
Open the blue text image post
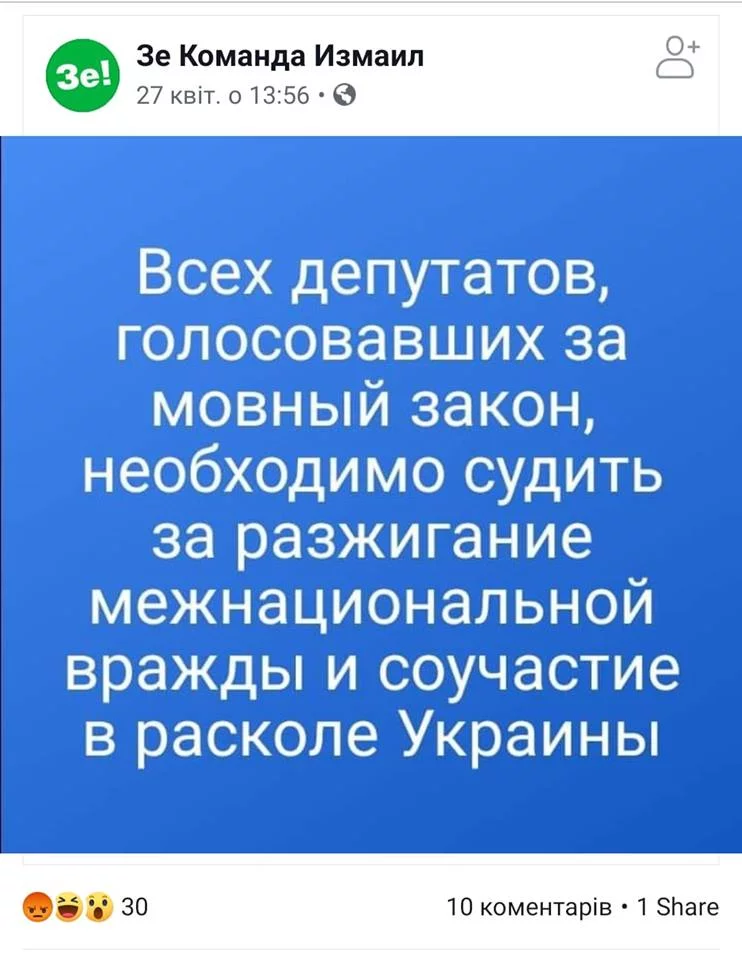pyautogui.click(x=371, y=492)
